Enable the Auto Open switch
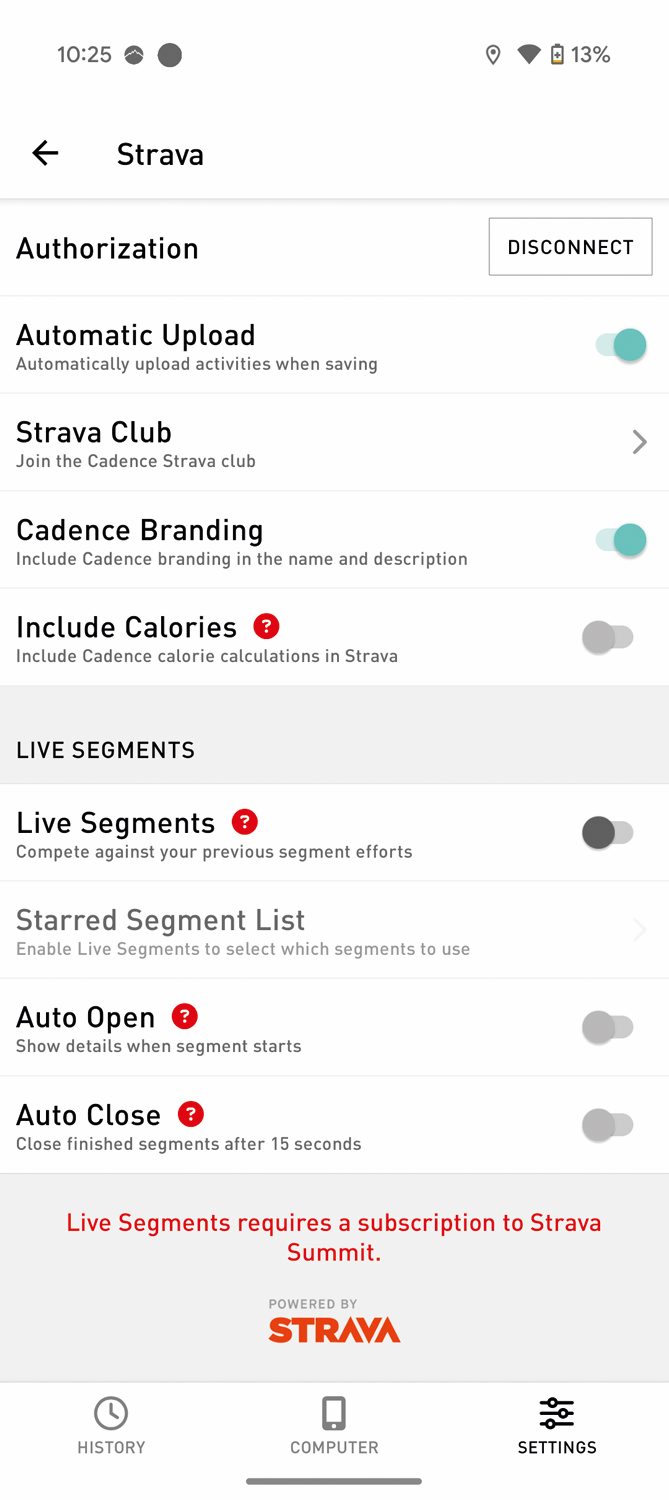The image size is (669, 1500). point(608,1027)
